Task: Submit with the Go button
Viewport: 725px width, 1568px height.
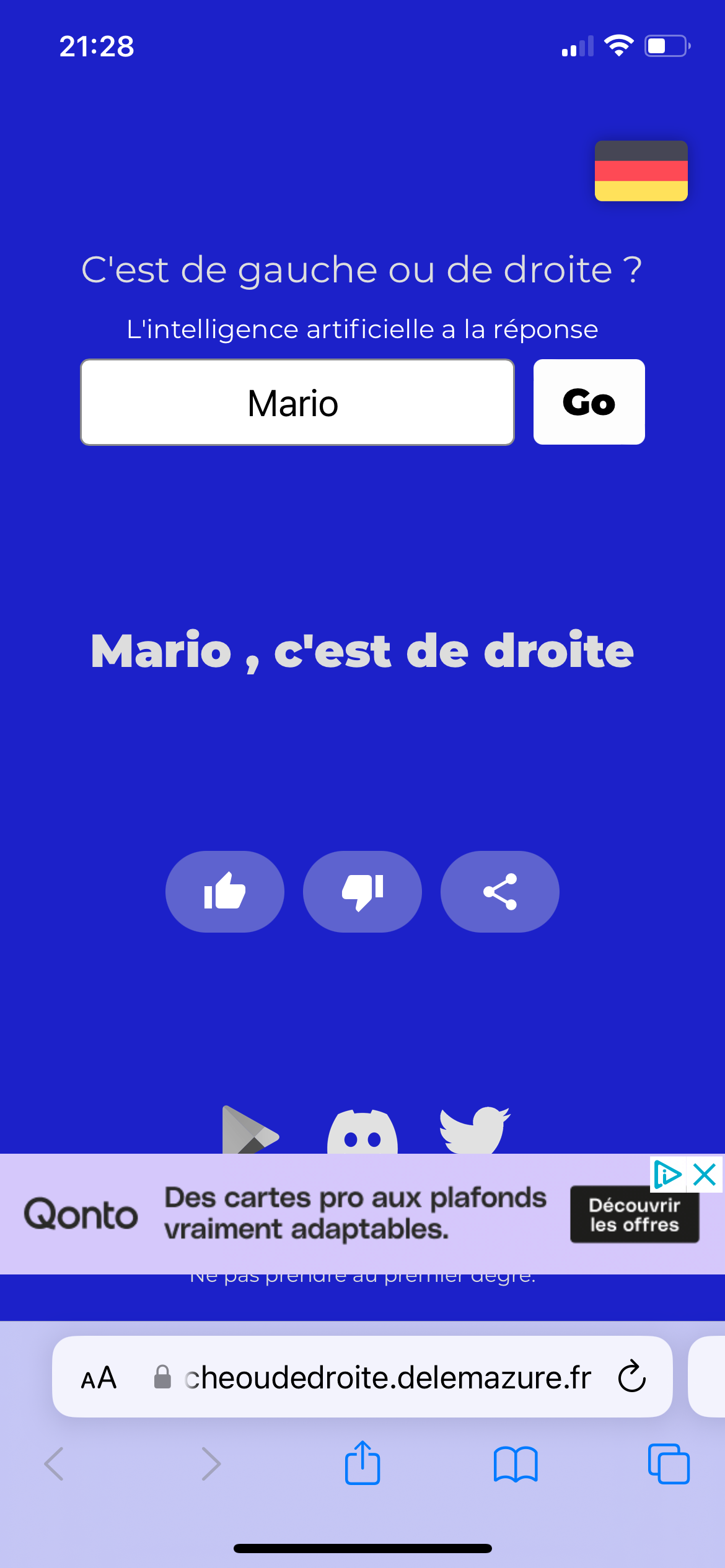Action: 589,402
